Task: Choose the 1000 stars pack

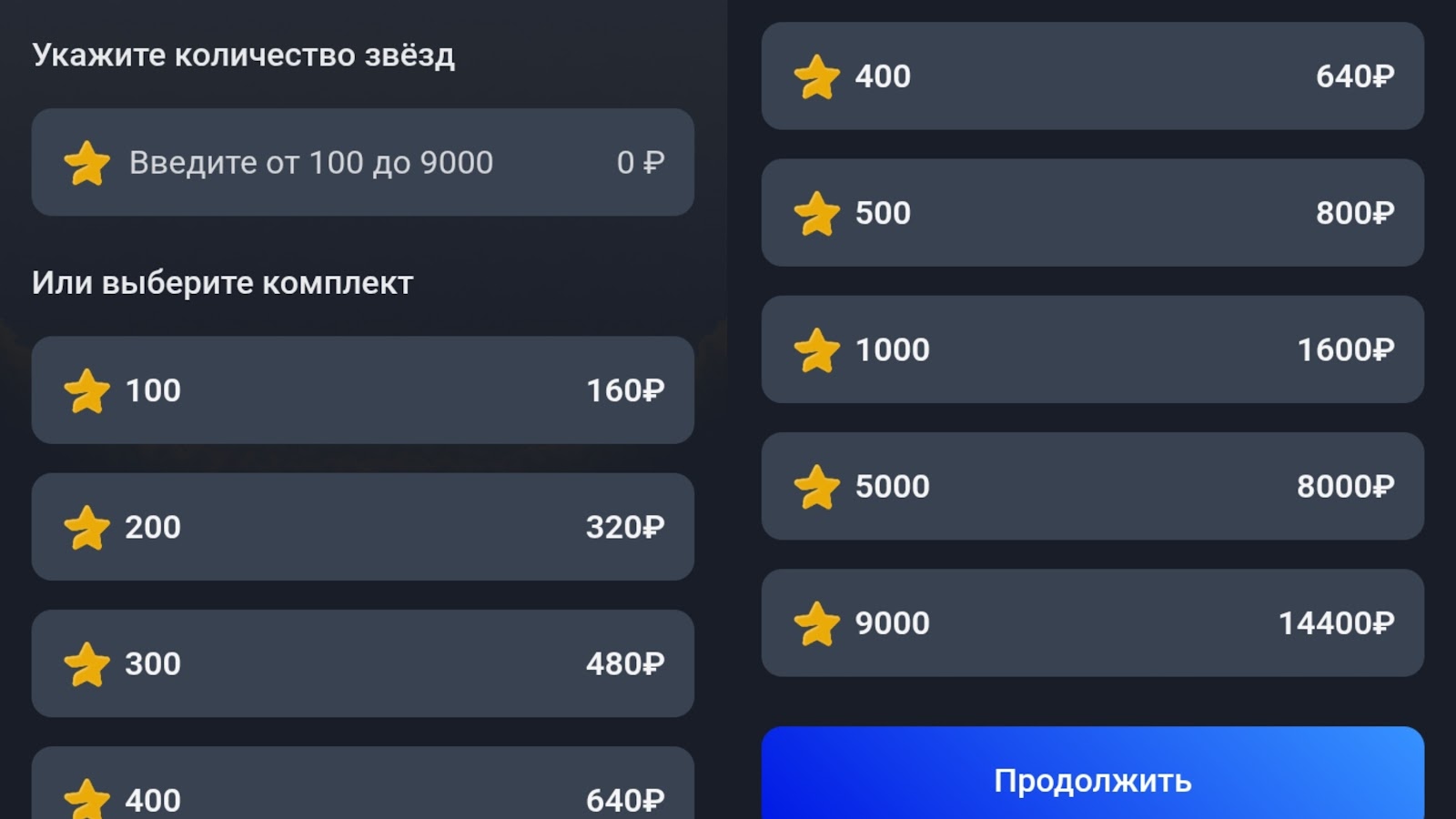Action: pos(1092,349)
